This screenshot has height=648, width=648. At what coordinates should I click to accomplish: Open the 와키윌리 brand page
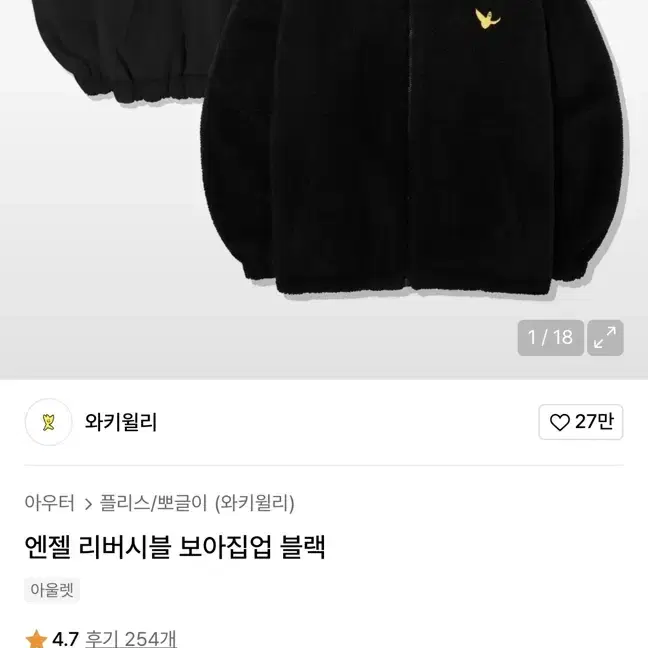[x=119, y=422]
